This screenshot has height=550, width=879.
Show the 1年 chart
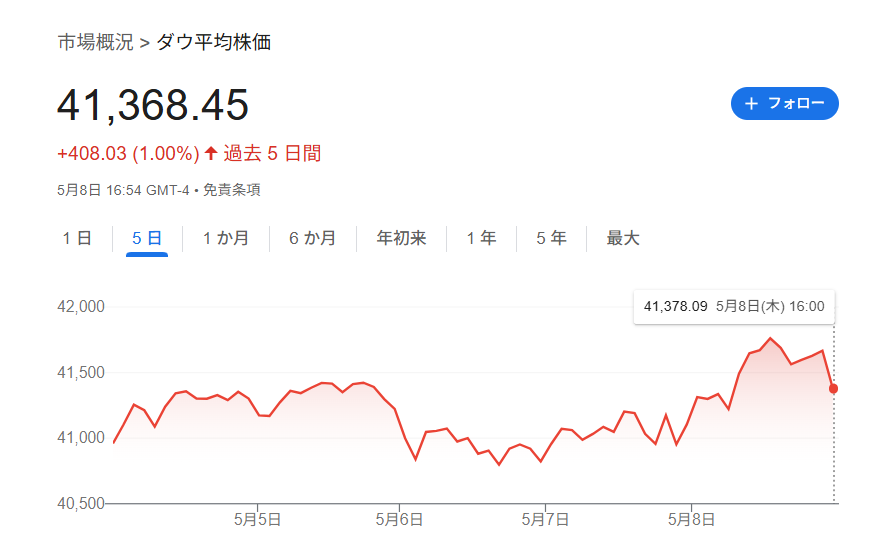(481, 238)
